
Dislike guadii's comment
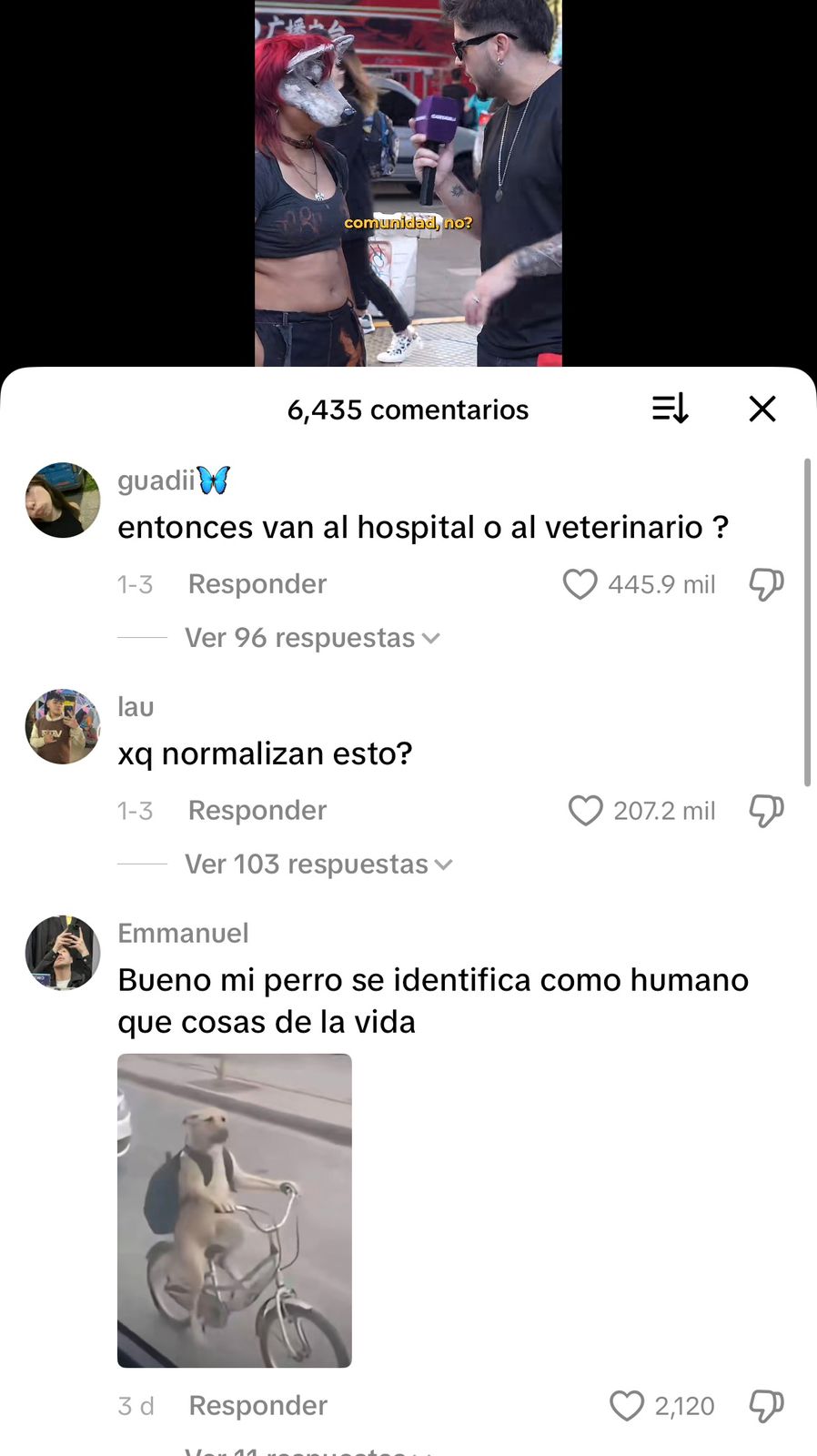tap(766, 584)
